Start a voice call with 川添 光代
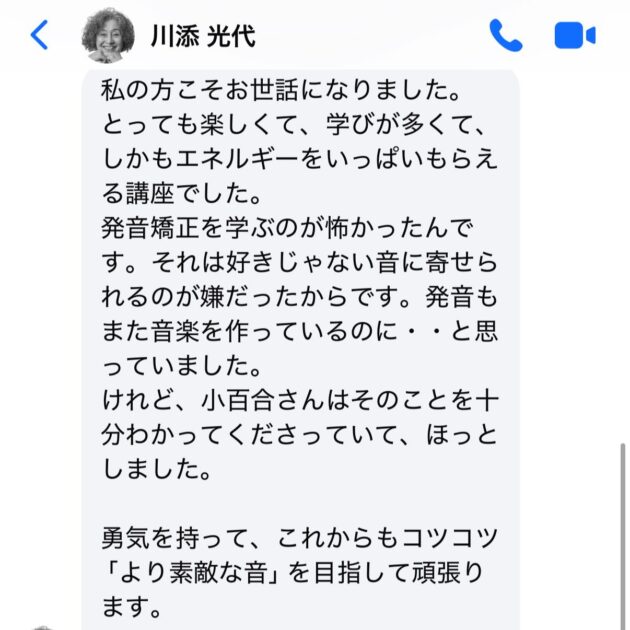Screen dimensions: 630x630 coord(505,36)
